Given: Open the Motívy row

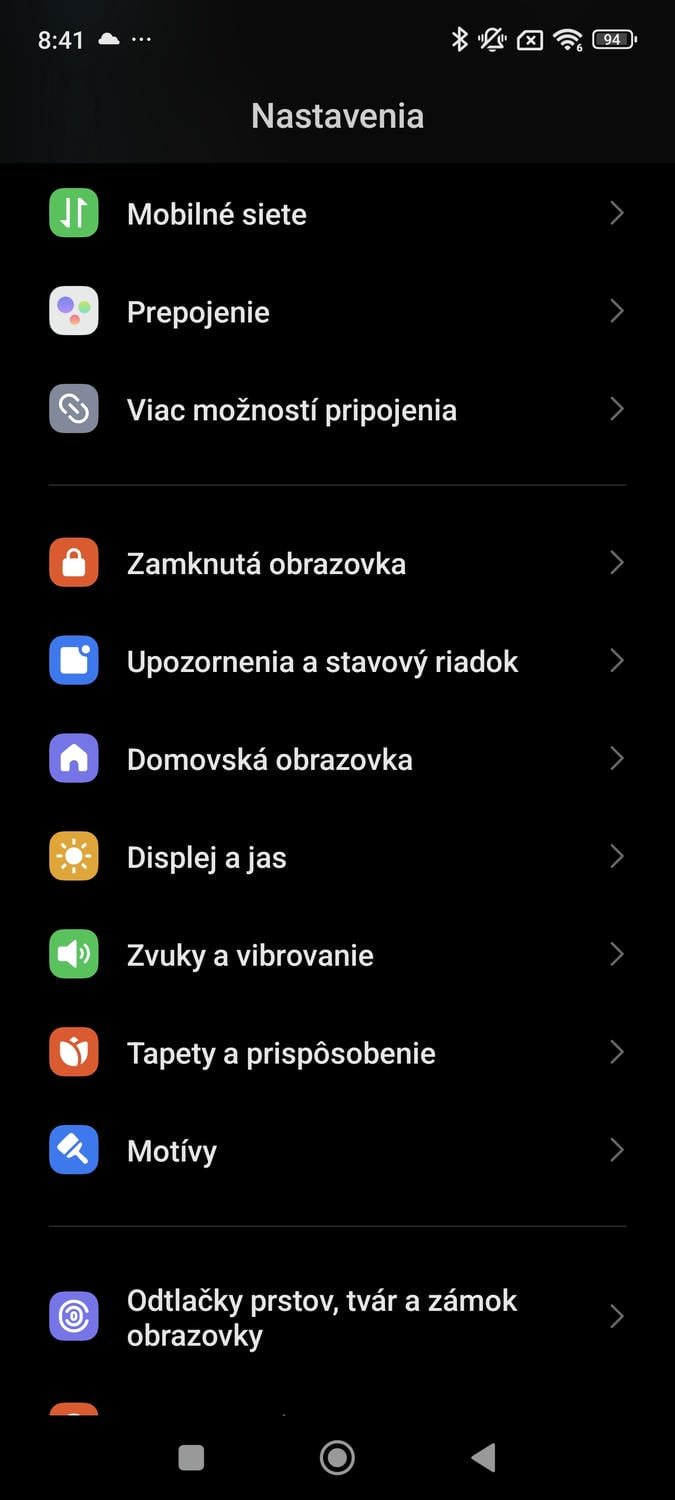Looking at the screenshot, I should [x=337, y=1151].
